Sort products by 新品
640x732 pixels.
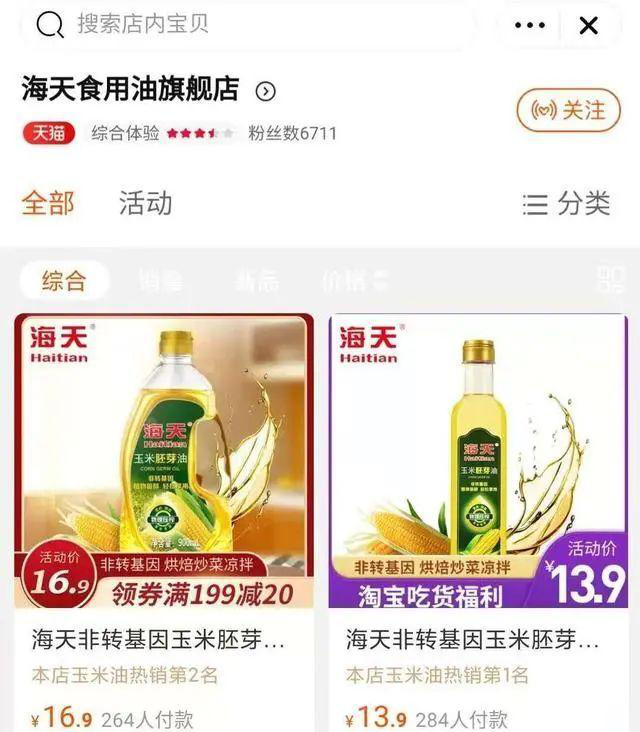[x=256, y=281]
